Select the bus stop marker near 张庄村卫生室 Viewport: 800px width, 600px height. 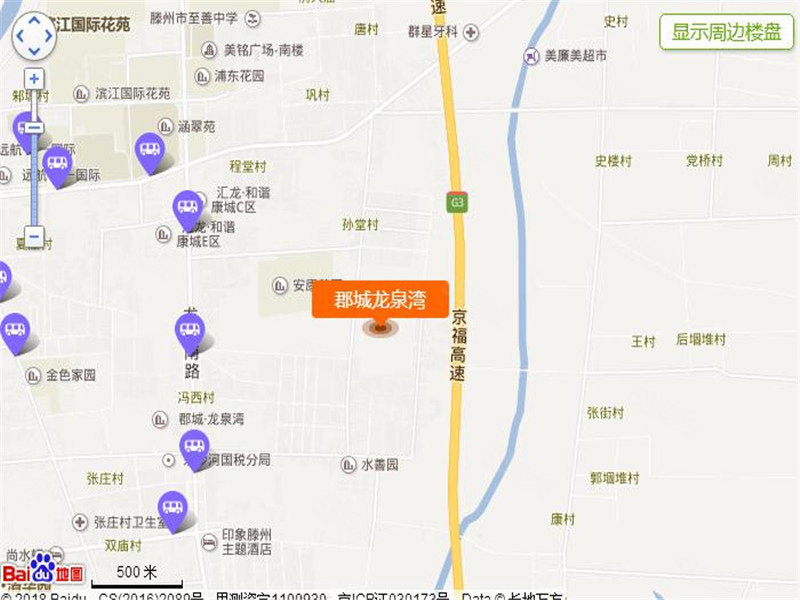[172, 507]
